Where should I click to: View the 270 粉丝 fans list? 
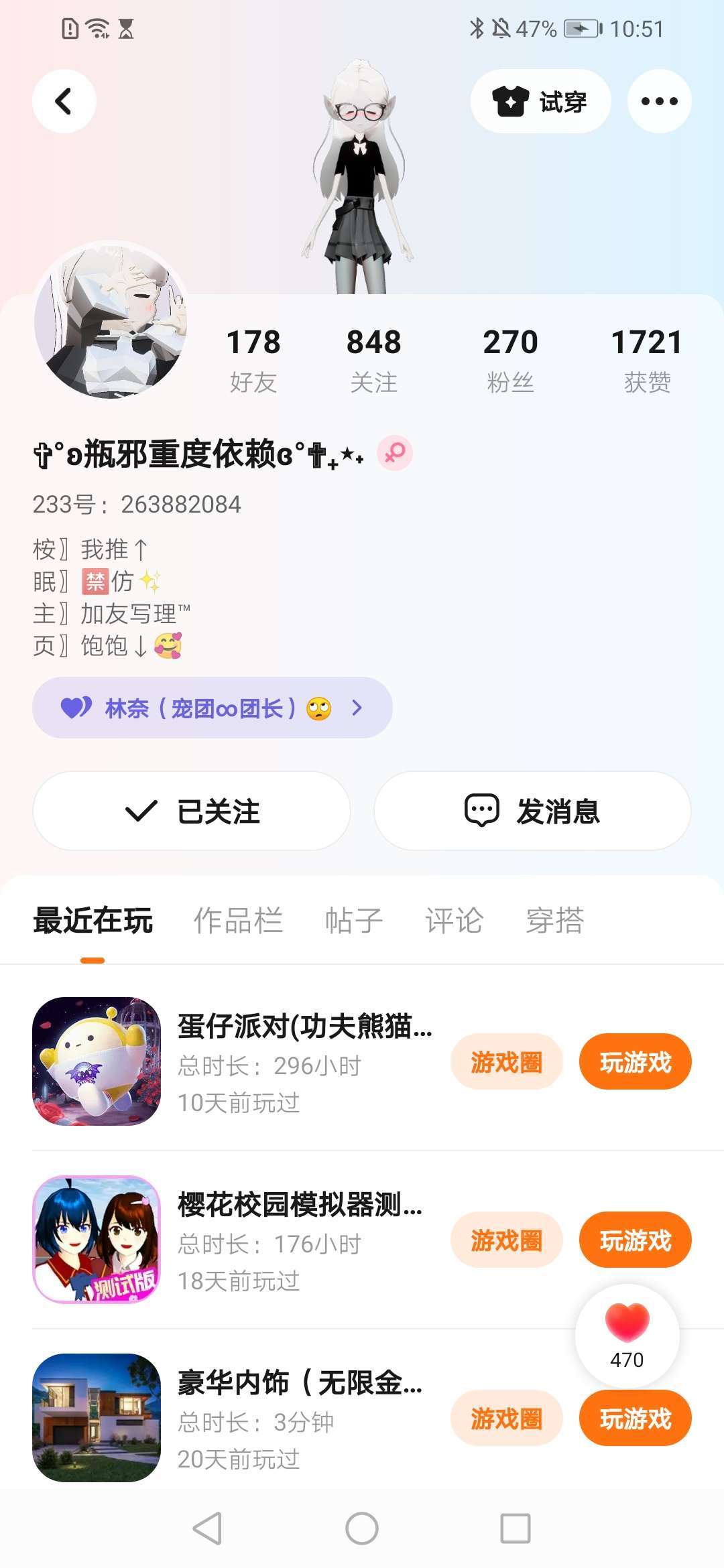pos(510,360)
